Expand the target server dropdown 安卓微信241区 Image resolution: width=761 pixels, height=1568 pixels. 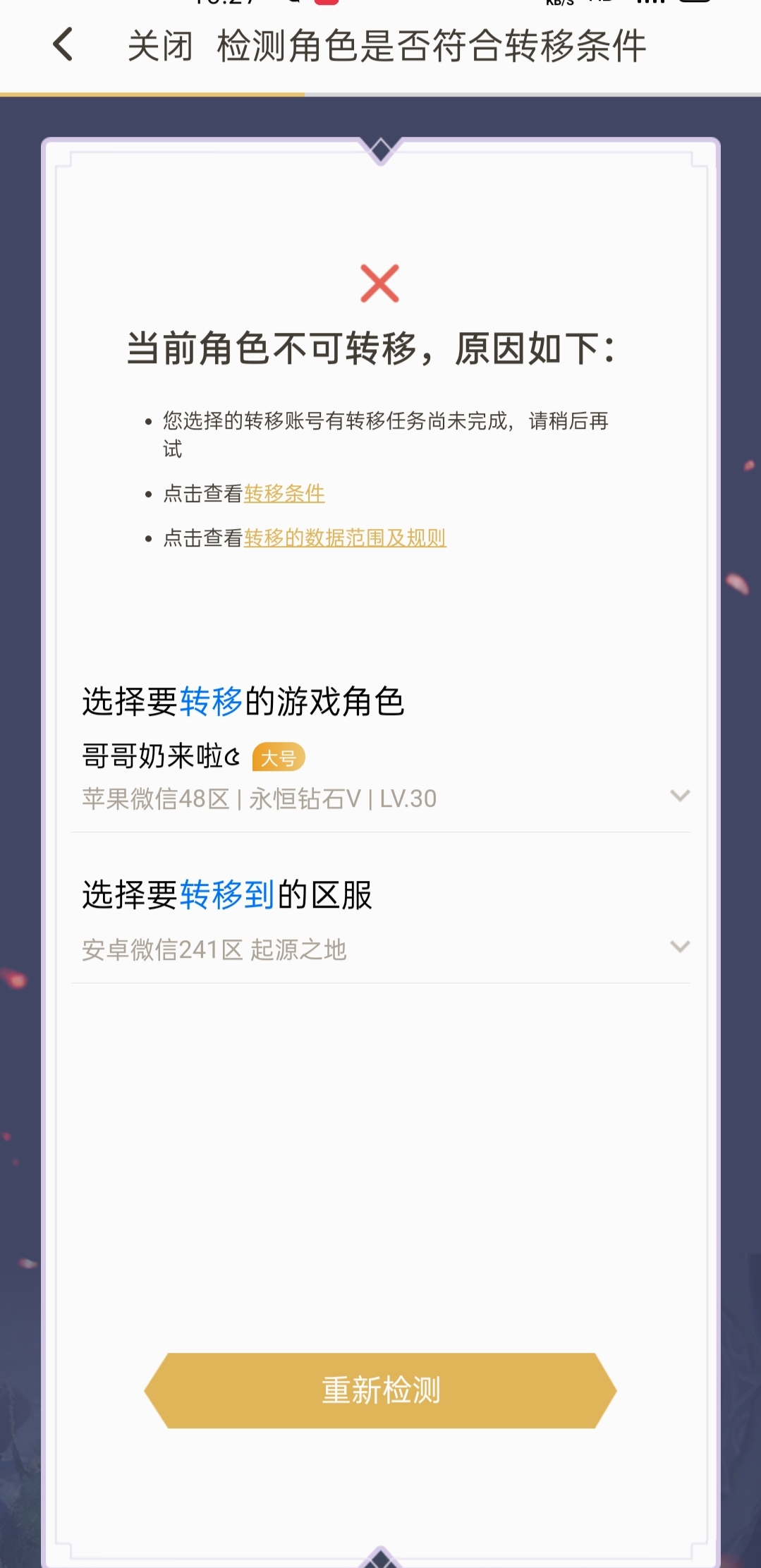coord(679,947)
